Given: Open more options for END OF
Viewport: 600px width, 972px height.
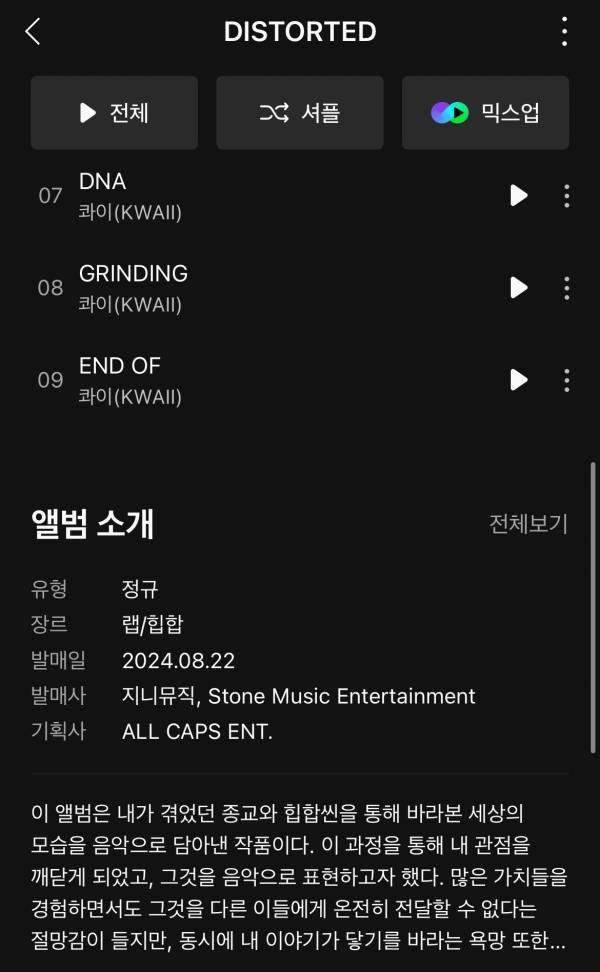Looking at the screenshot, I should tap(567, 380).
